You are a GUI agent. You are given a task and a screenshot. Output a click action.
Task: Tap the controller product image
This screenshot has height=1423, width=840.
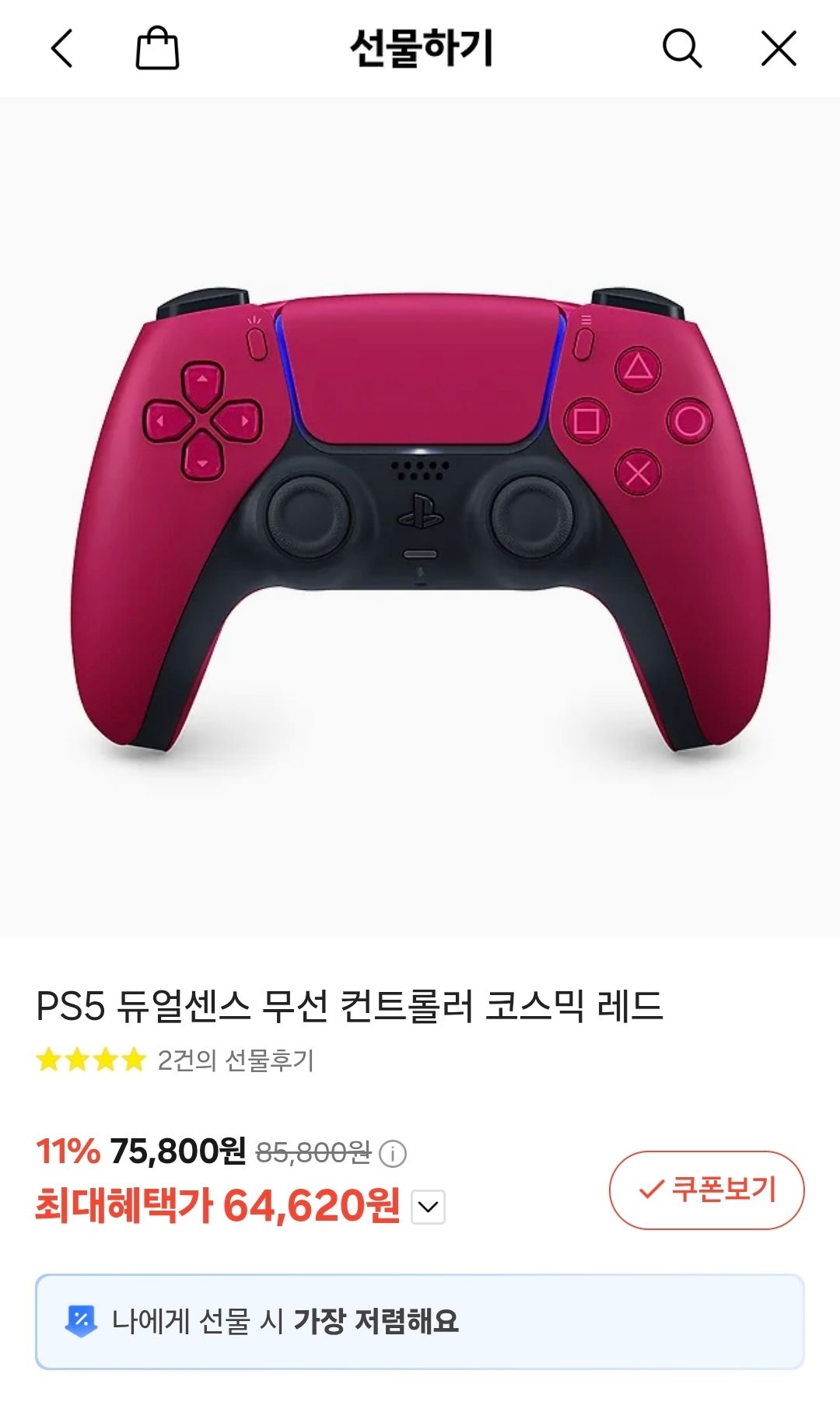click(420, 521)
